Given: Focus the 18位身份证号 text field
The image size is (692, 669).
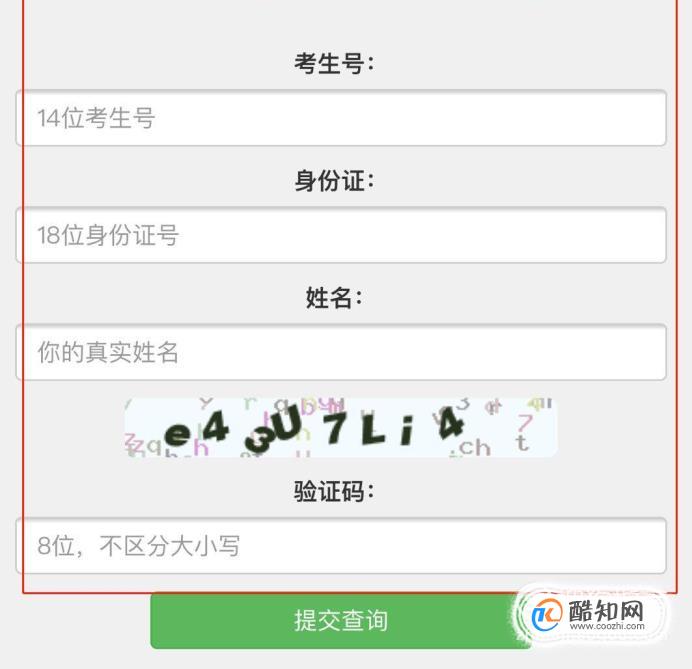Looking at the screenshot, I should click(340, 235).
